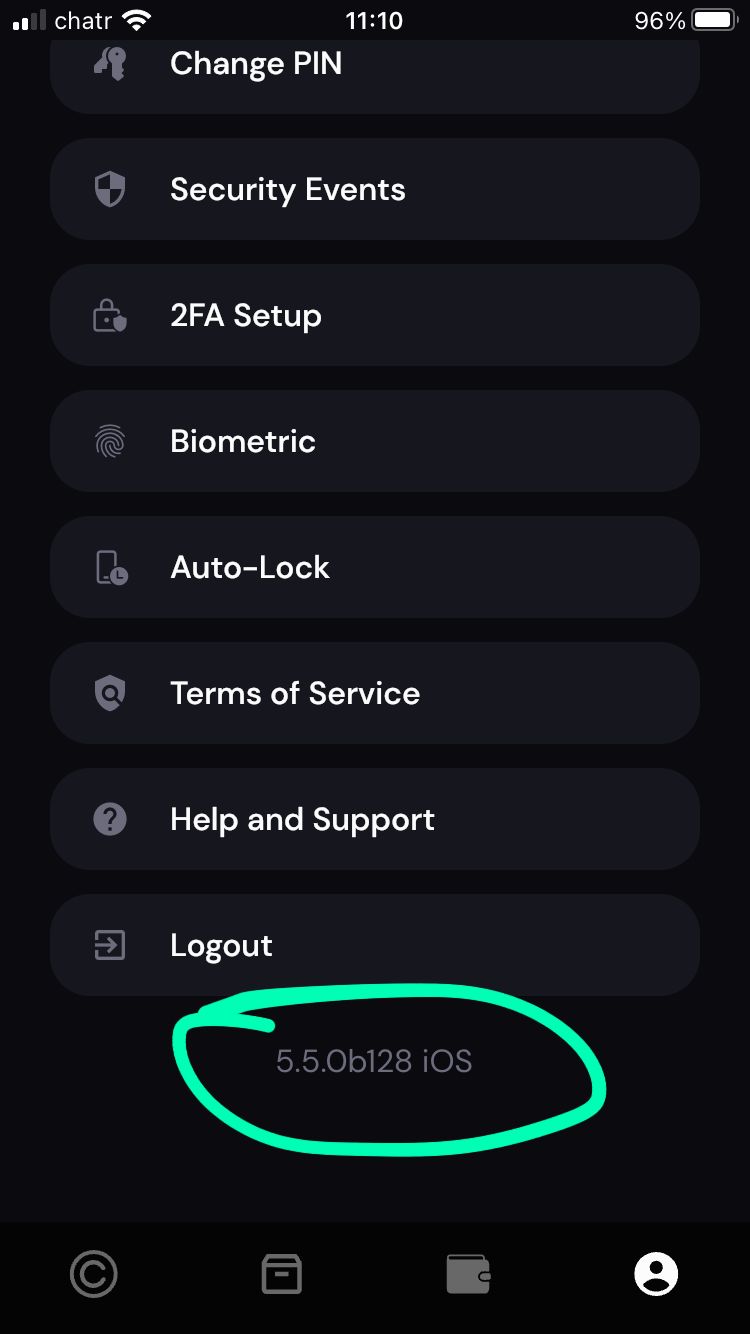Switch to the coin tab

tap(94, 1274)
